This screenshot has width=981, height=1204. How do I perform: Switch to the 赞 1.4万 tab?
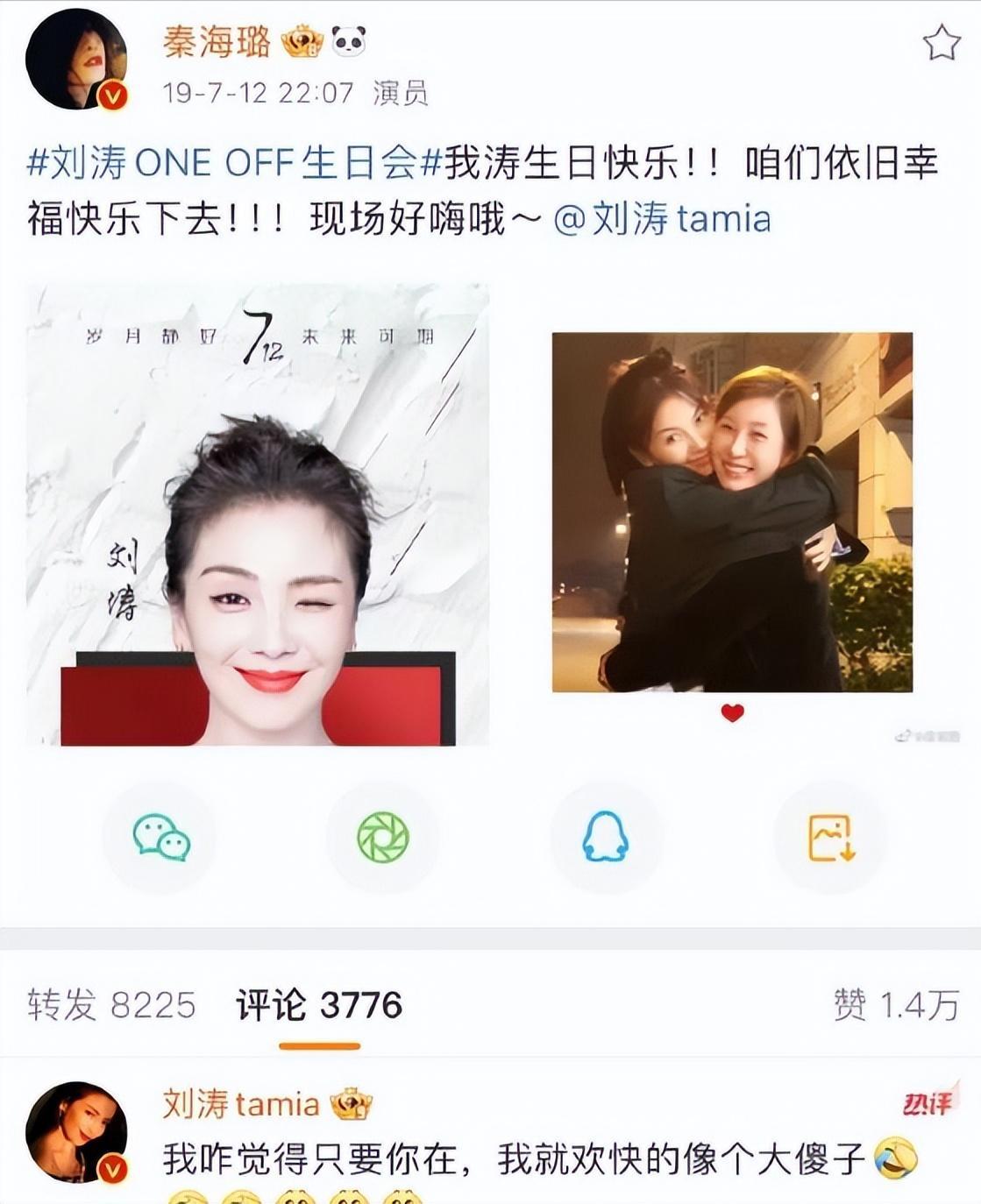[x=896, y=1005]
